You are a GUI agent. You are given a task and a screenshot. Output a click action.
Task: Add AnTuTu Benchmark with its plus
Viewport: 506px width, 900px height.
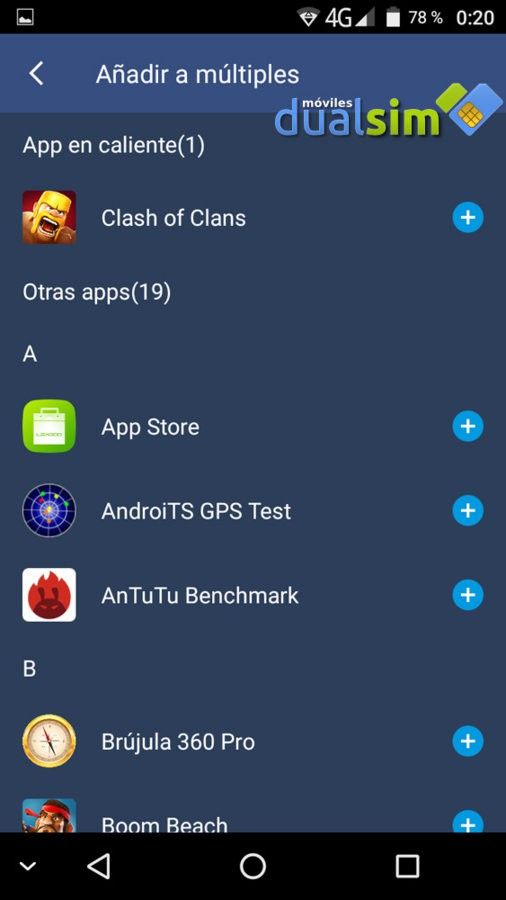tap(468, 595)
